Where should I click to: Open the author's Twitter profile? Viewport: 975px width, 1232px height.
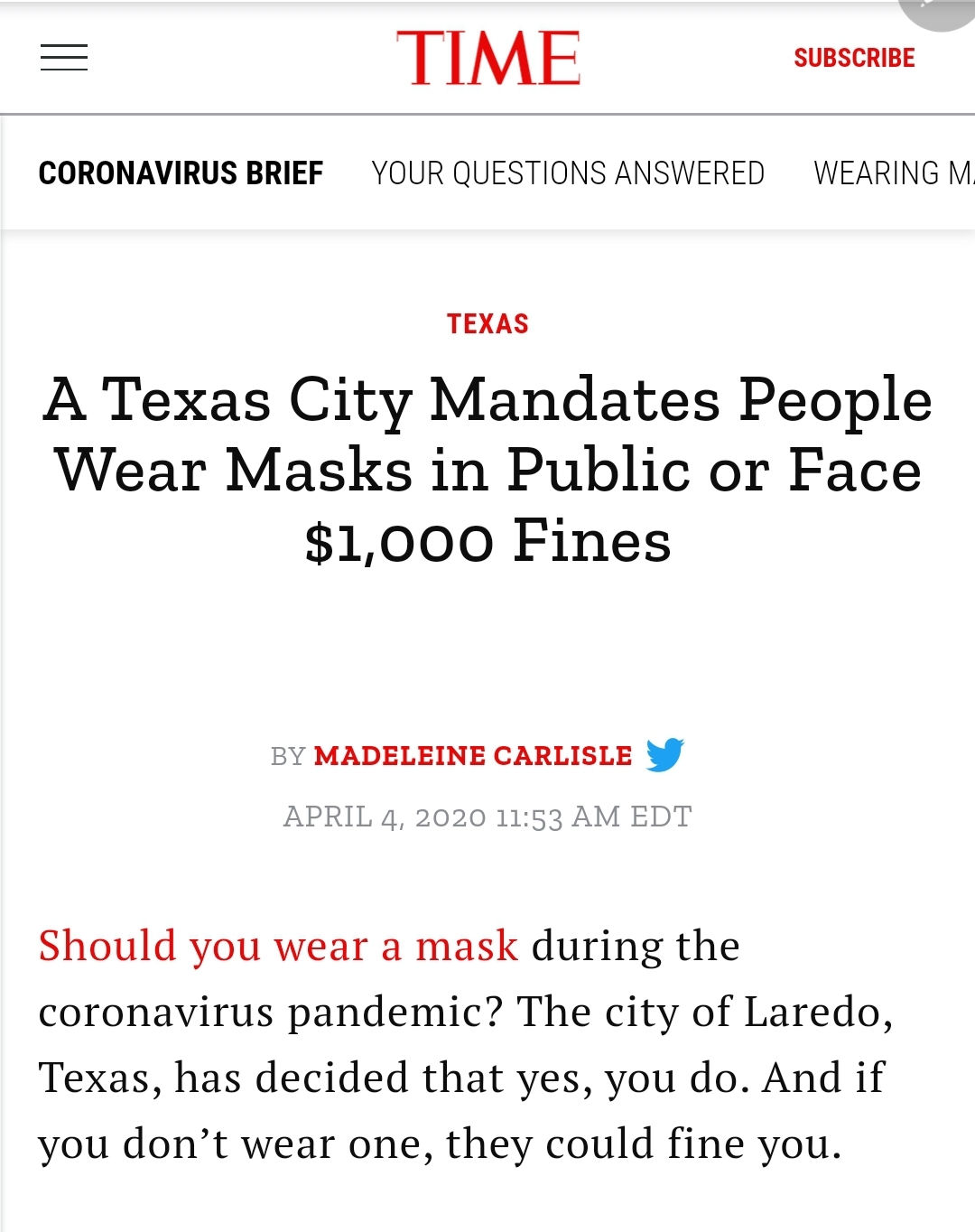tap(664, 754)
